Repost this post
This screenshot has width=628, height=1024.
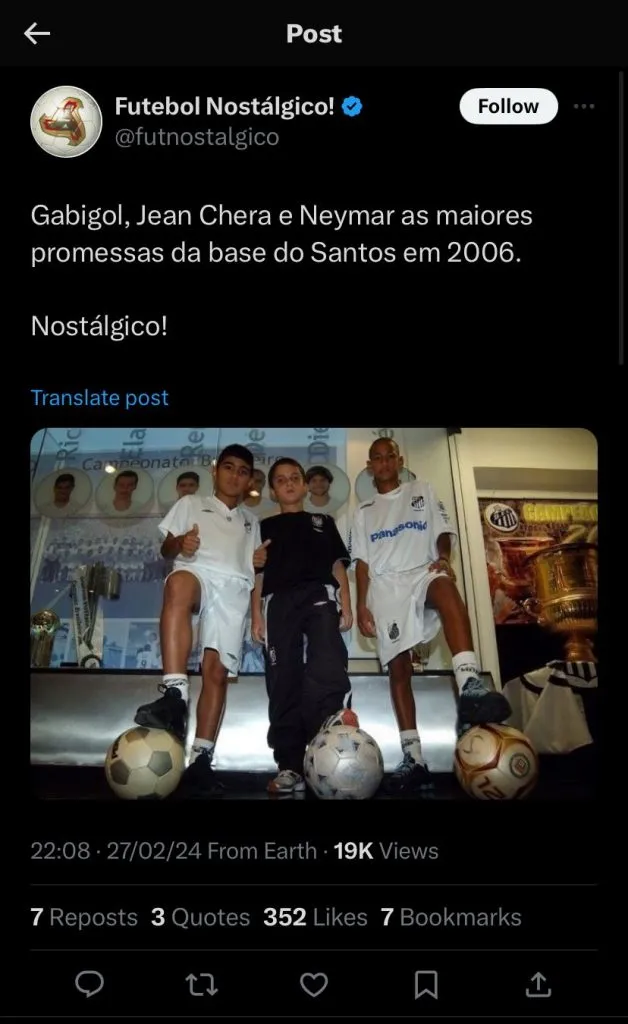202,985
